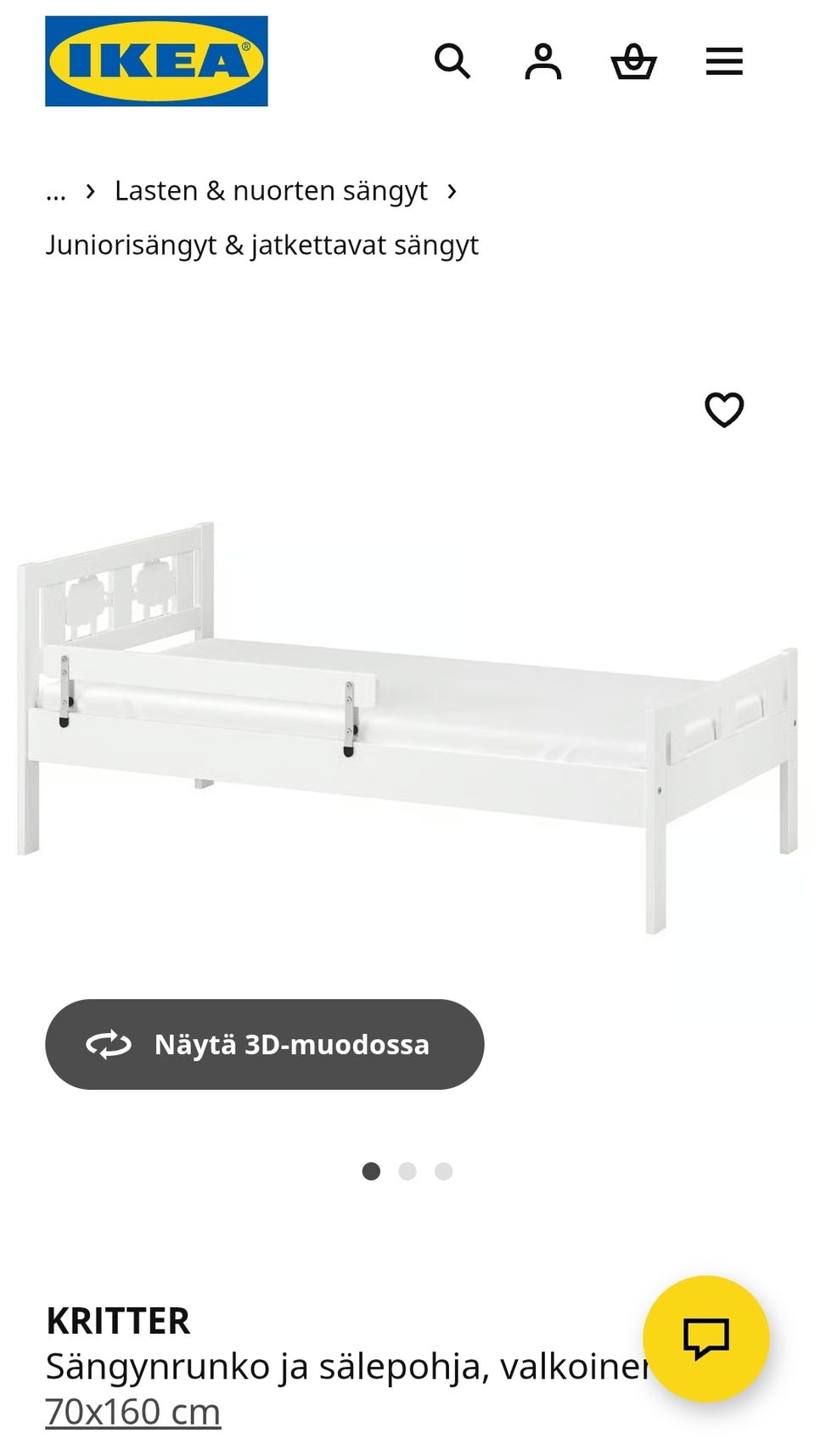Go to the IKEA home page
This screenshot has height=1456, width=815.
[x=156, y=61]
